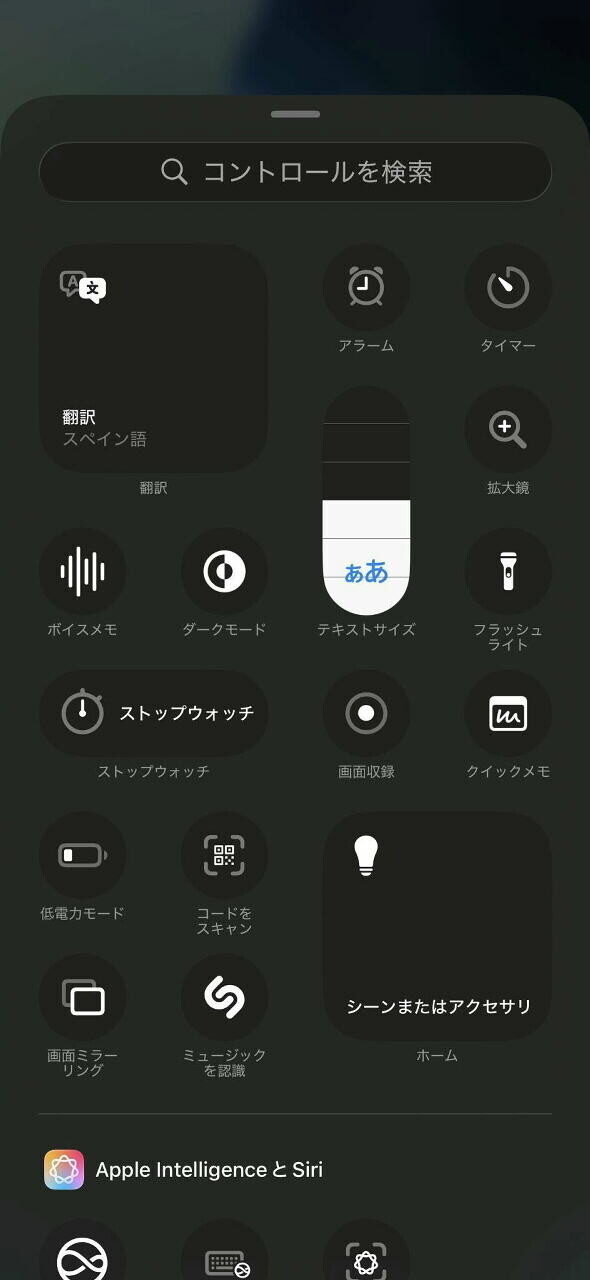Tap the コントロールを検索 search field
This screenshot has width=590, height=1280.
click(x=295, y=172)
